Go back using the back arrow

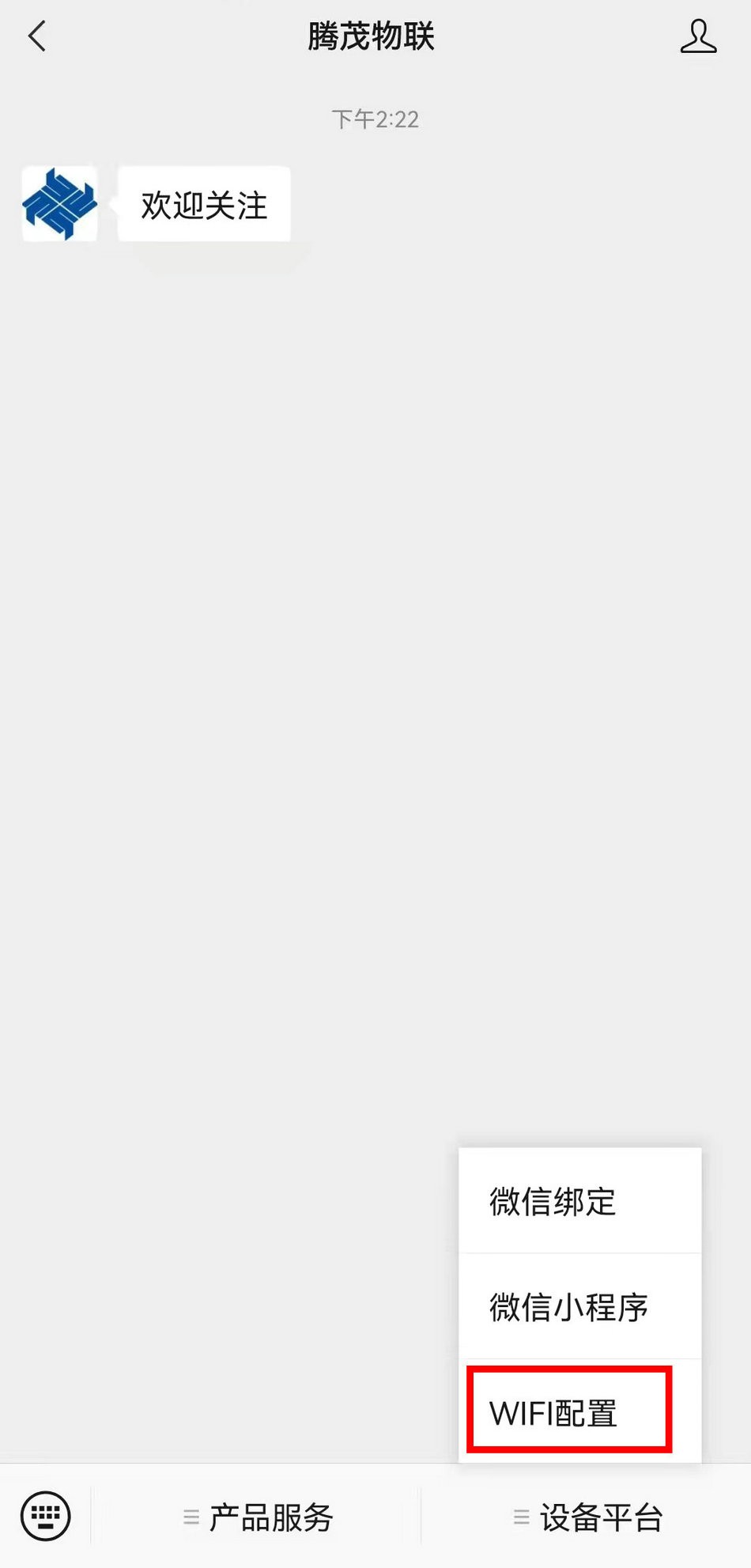point(37,36)
